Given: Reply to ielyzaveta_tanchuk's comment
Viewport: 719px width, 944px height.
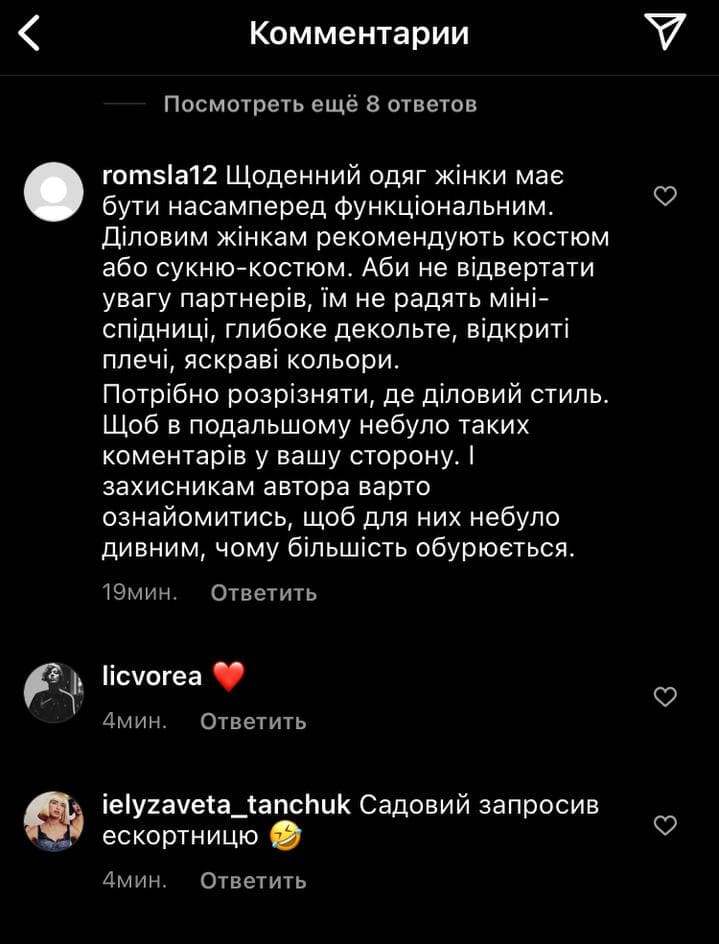Looking at the screenshot, I should pos(253,881).
